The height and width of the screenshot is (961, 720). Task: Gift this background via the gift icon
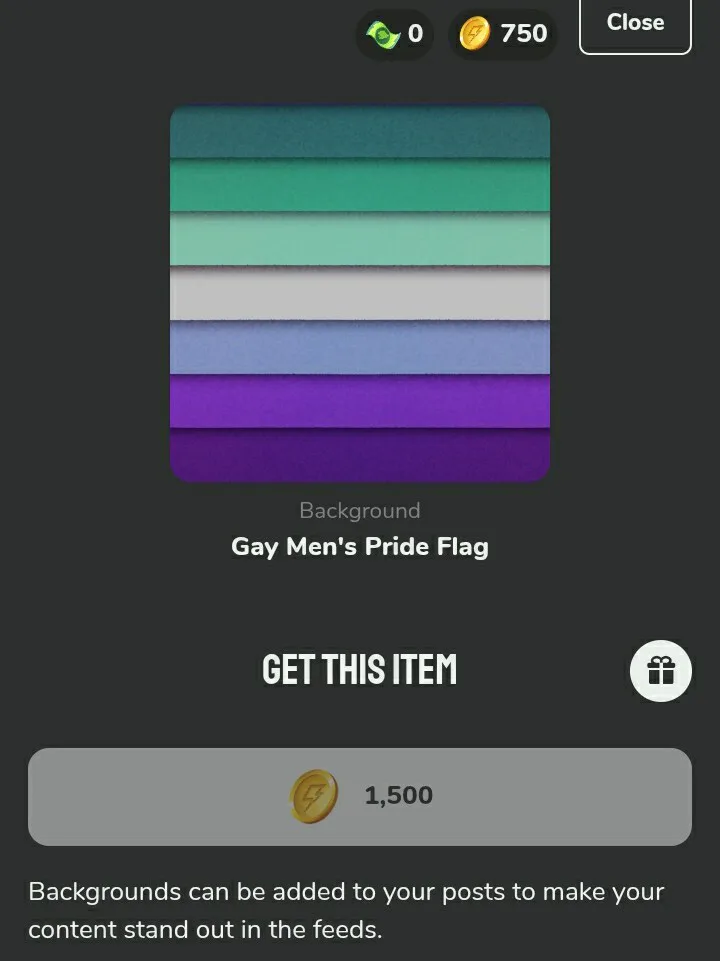[x=661, y=671]
